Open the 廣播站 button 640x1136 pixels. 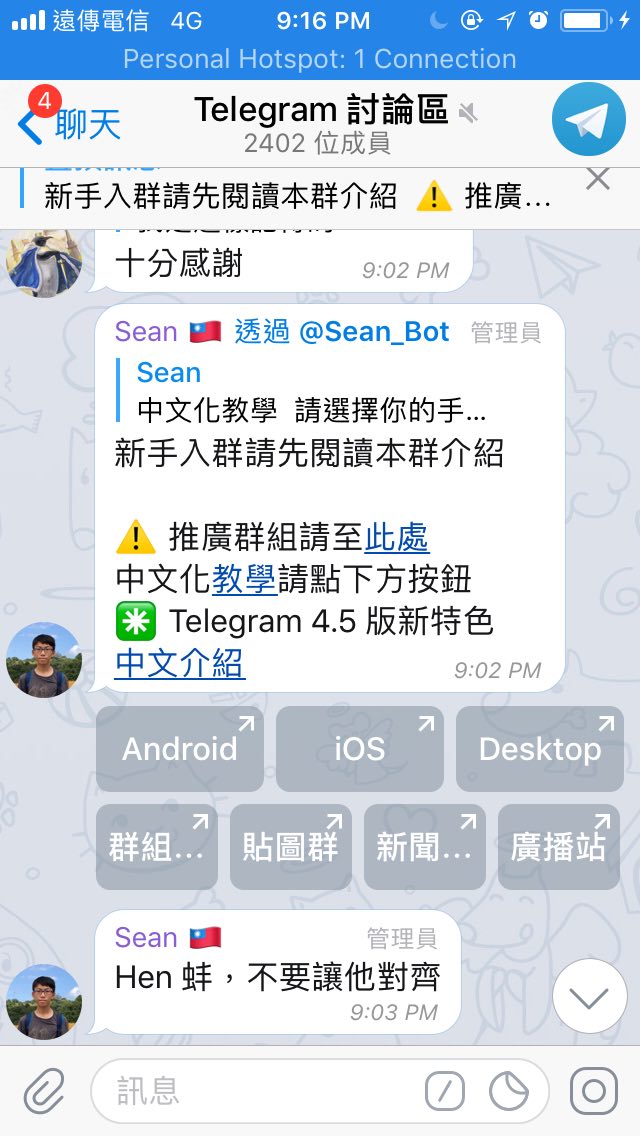[559, 847]
